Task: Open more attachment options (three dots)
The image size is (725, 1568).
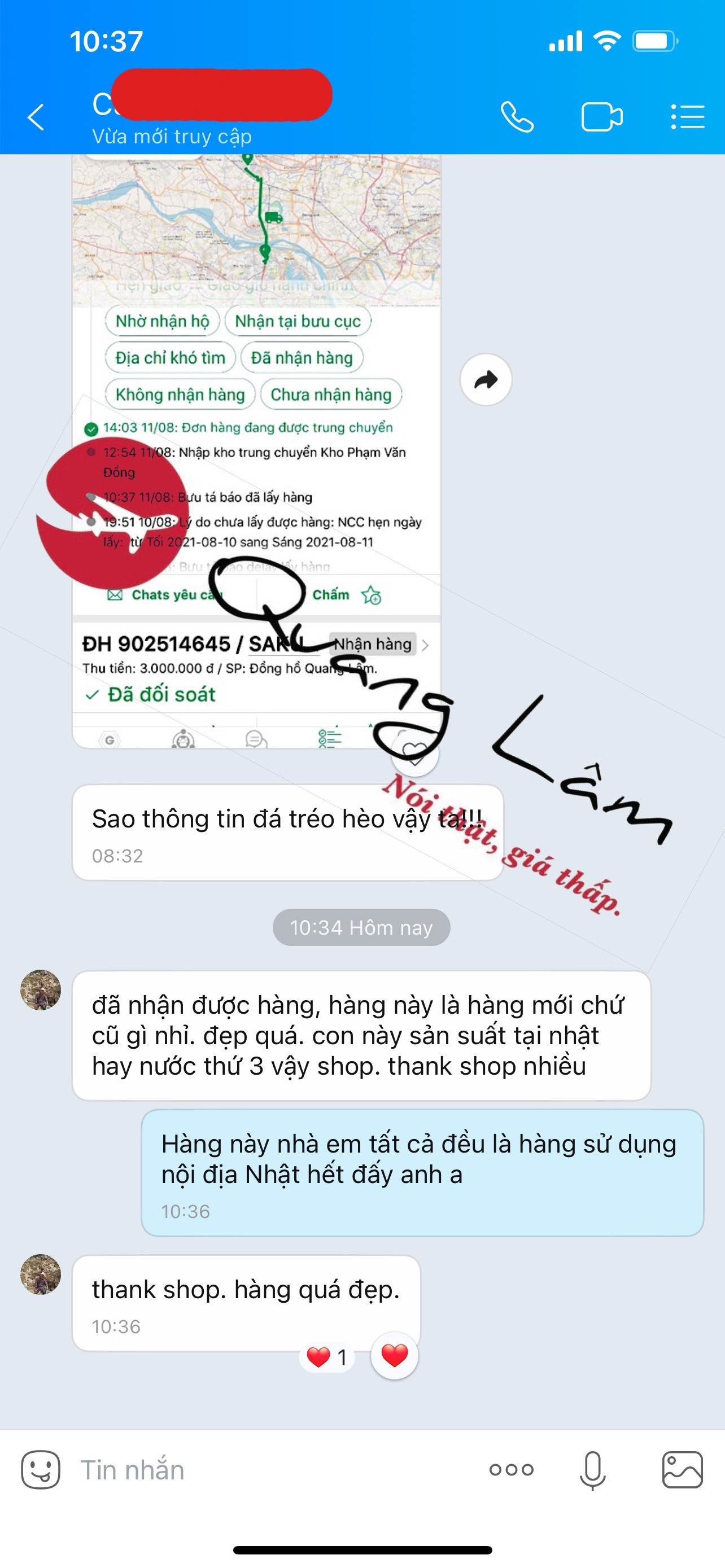Action: click(x=512, y=1470)
